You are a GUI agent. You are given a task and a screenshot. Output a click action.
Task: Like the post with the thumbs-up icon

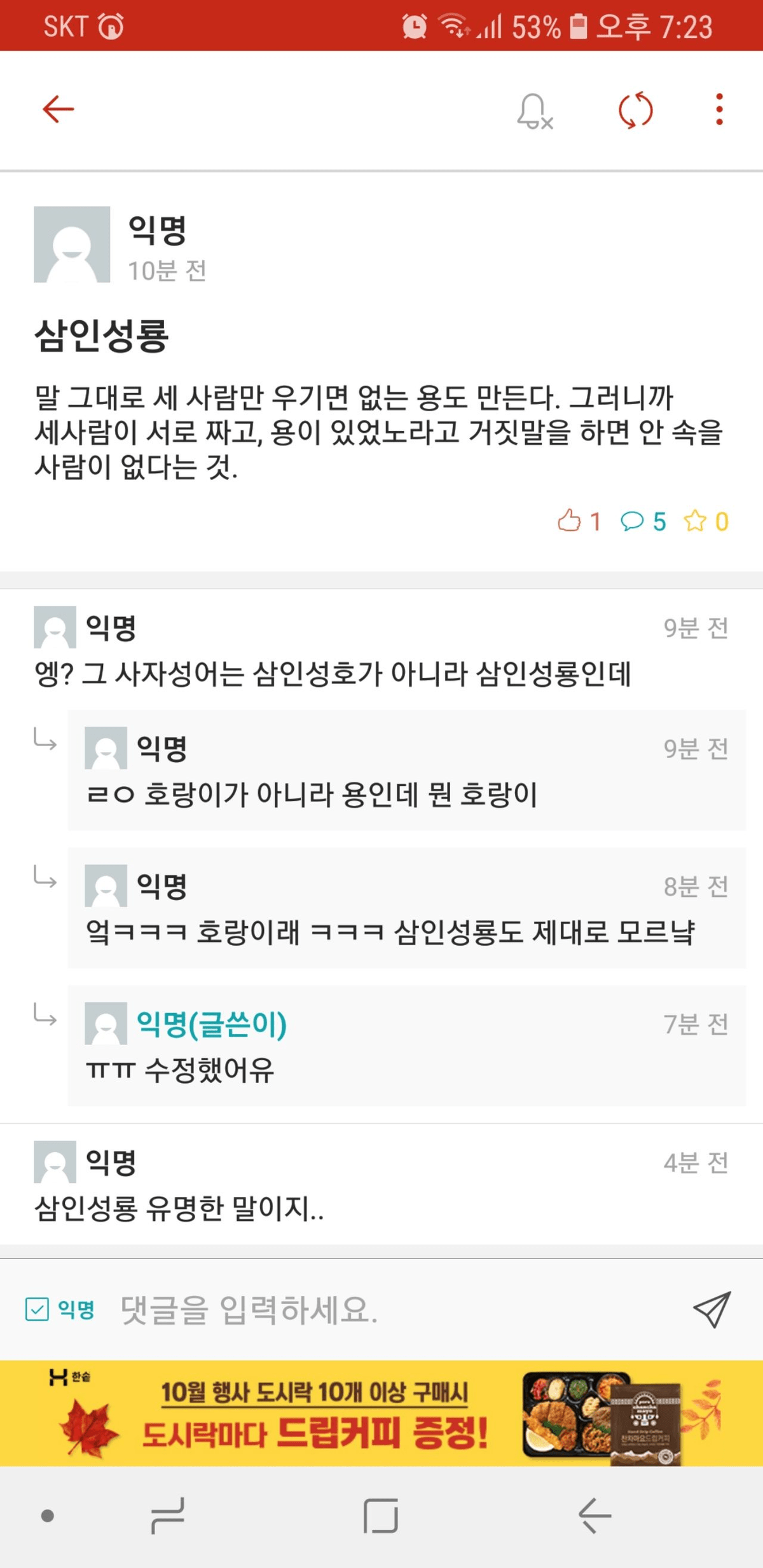point(570,521)
